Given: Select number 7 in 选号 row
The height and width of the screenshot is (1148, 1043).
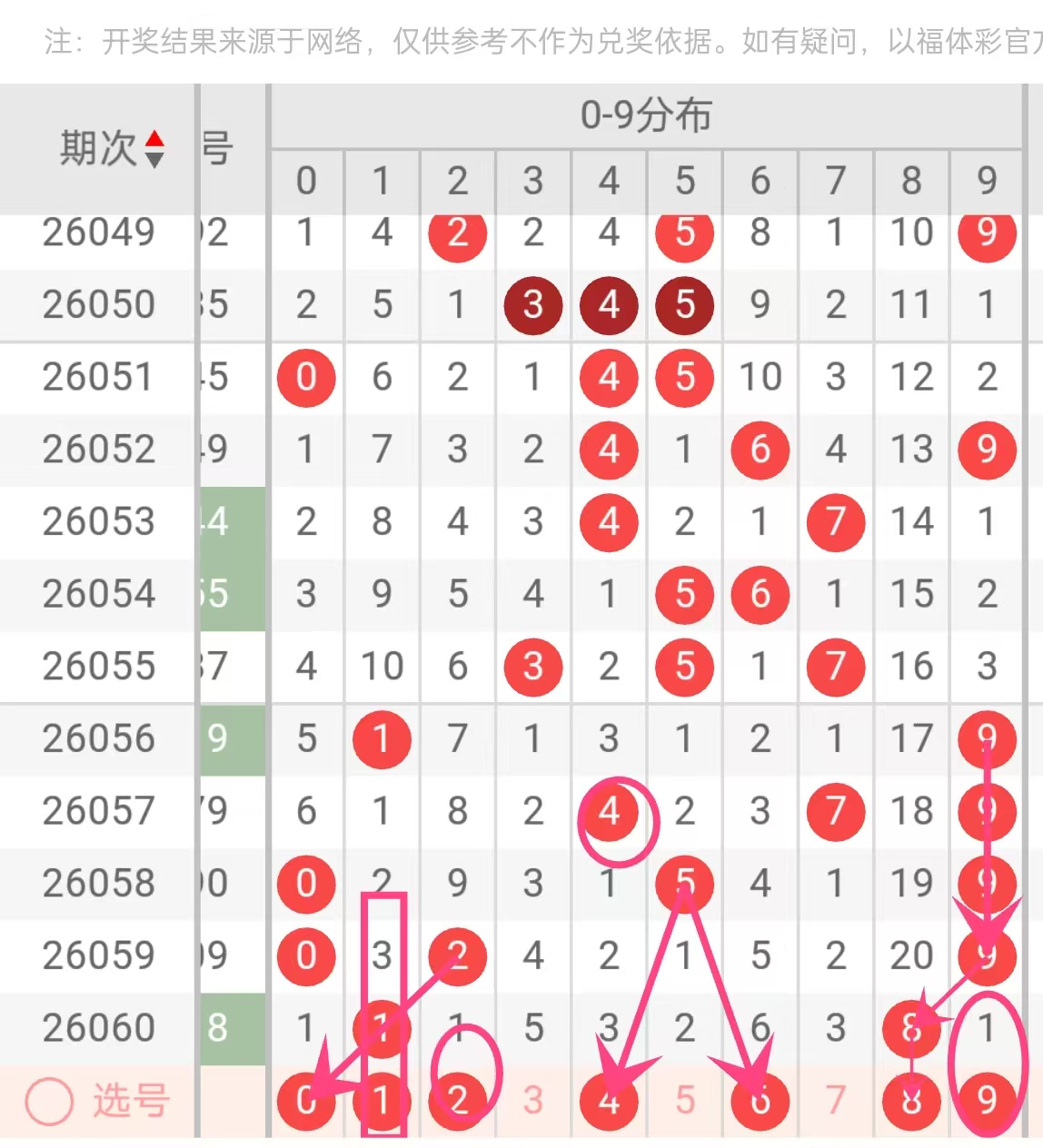Looking at the screenshot, I should tap(836, 1101).
